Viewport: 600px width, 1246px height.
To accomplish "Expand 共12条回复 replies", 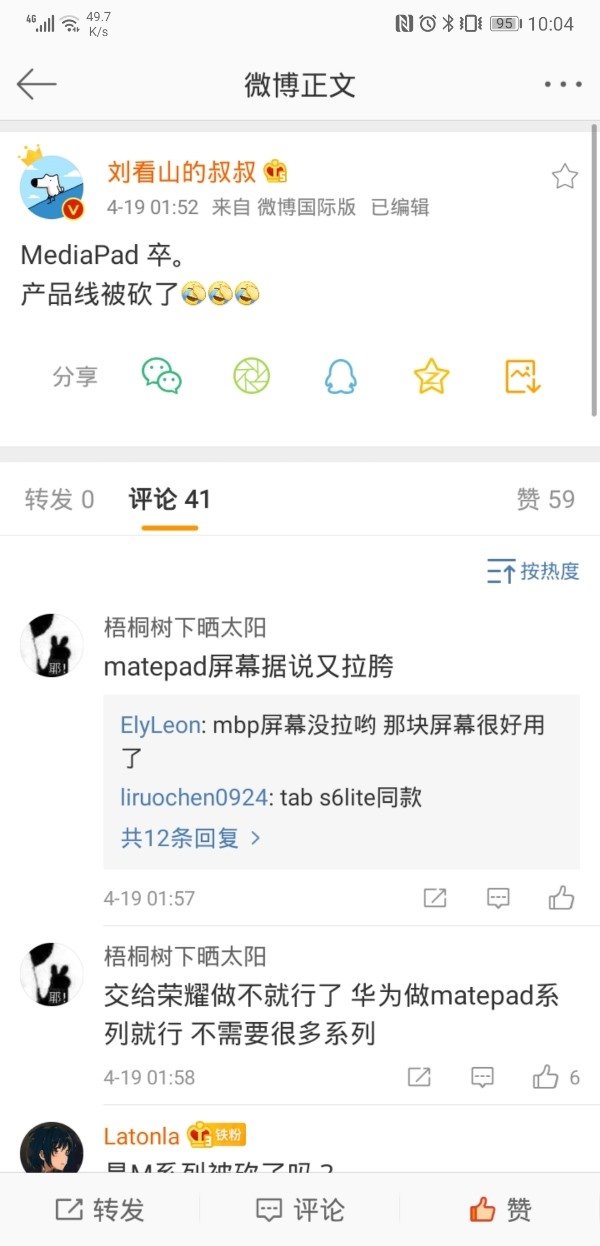I will point(191,838).
